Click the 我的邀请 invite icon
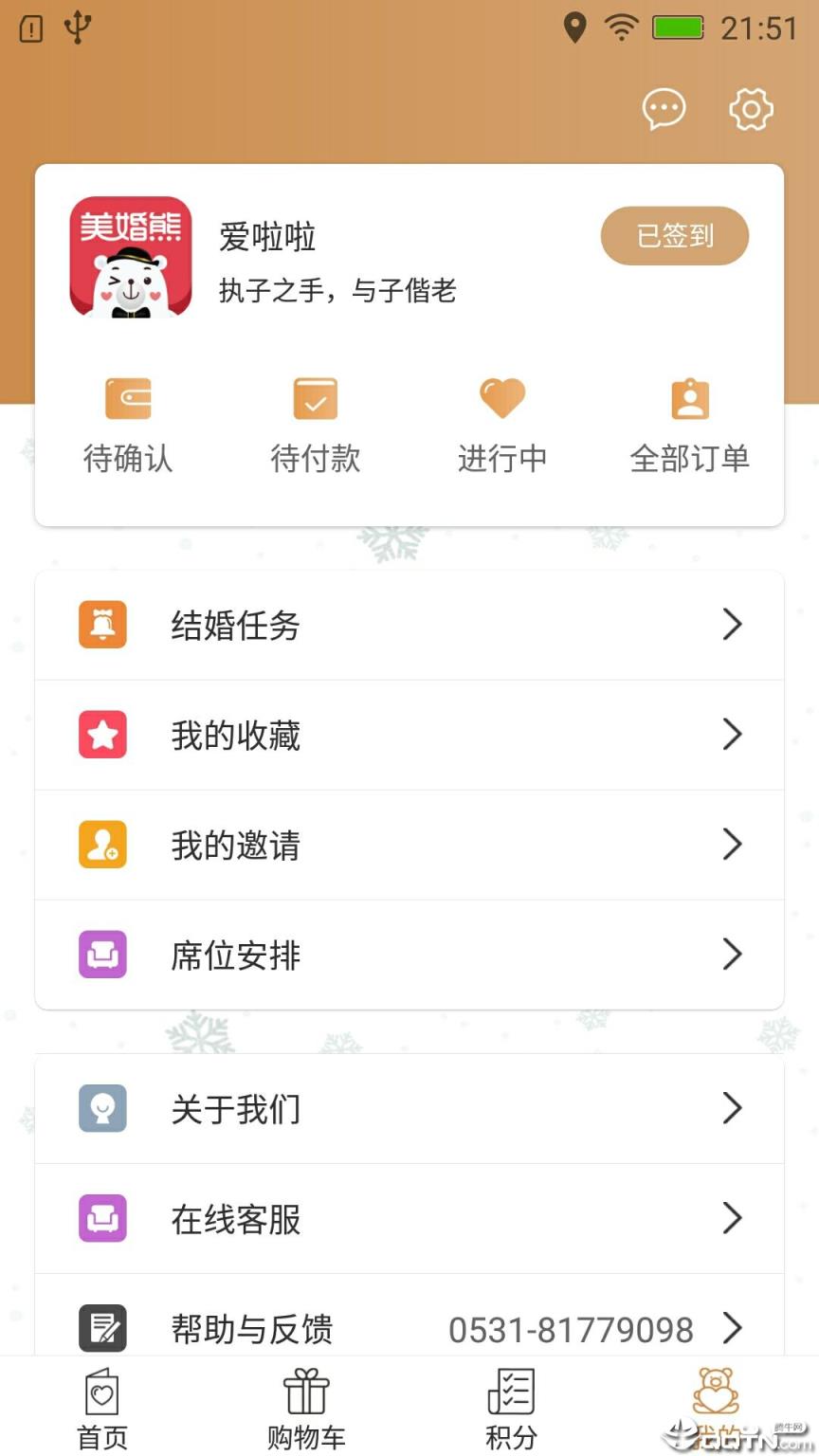 point(102,845)
